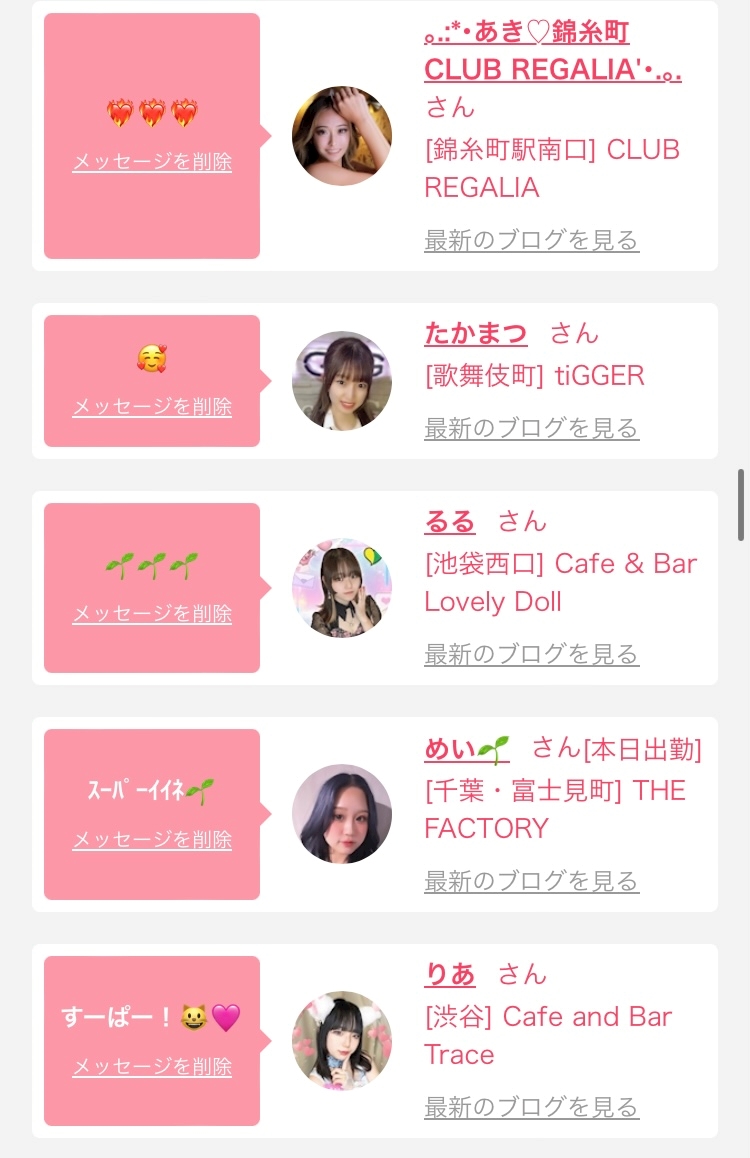Open あき♡錦糸町 CLUB REGALIA profile link
Viewport: 750px width, 1158px height.
click(552, 51)
